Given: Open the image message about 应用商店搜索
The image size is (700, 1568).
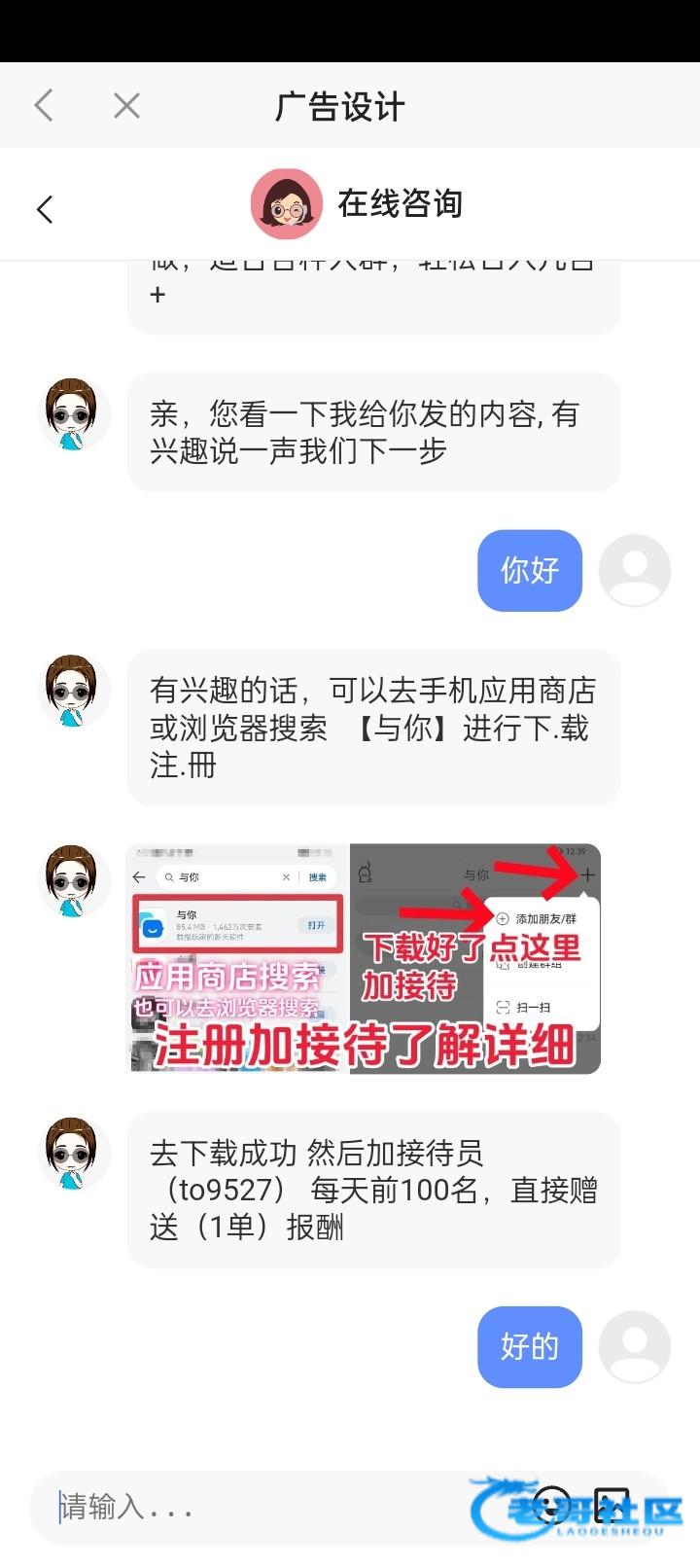Looking at the screenshot, I should pos(364,958).
